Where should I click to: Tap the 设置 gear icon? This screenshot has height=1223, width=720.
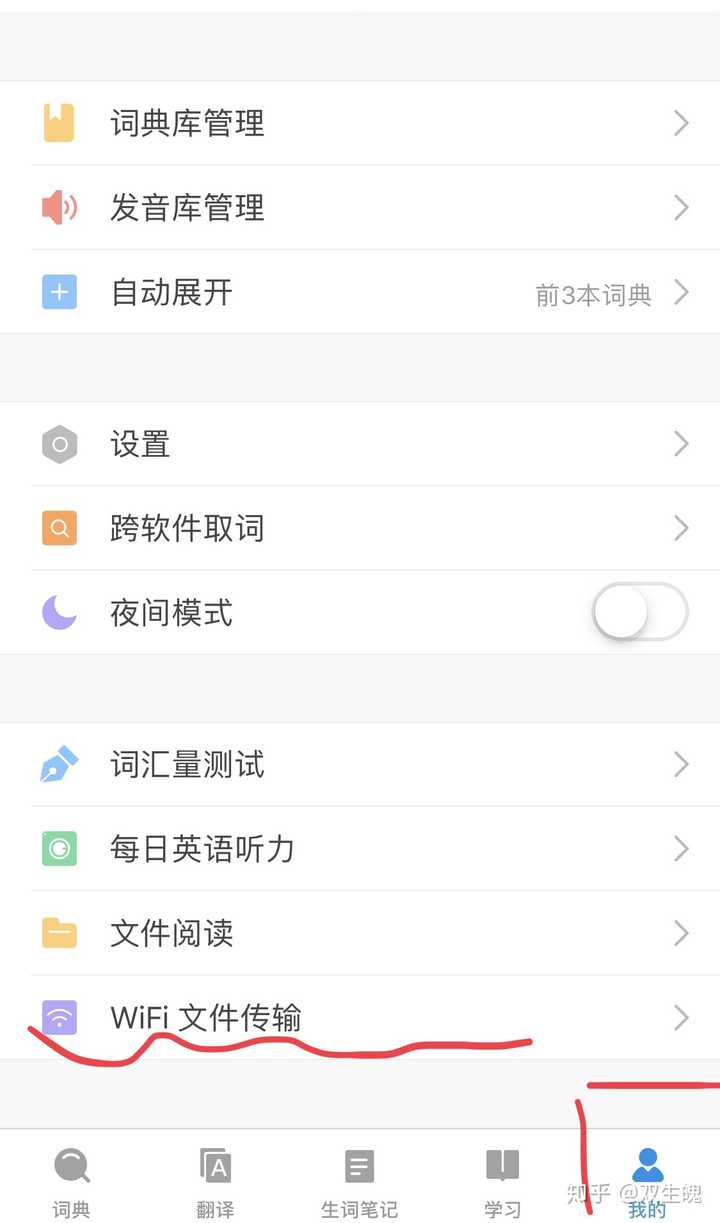point(58,444)
